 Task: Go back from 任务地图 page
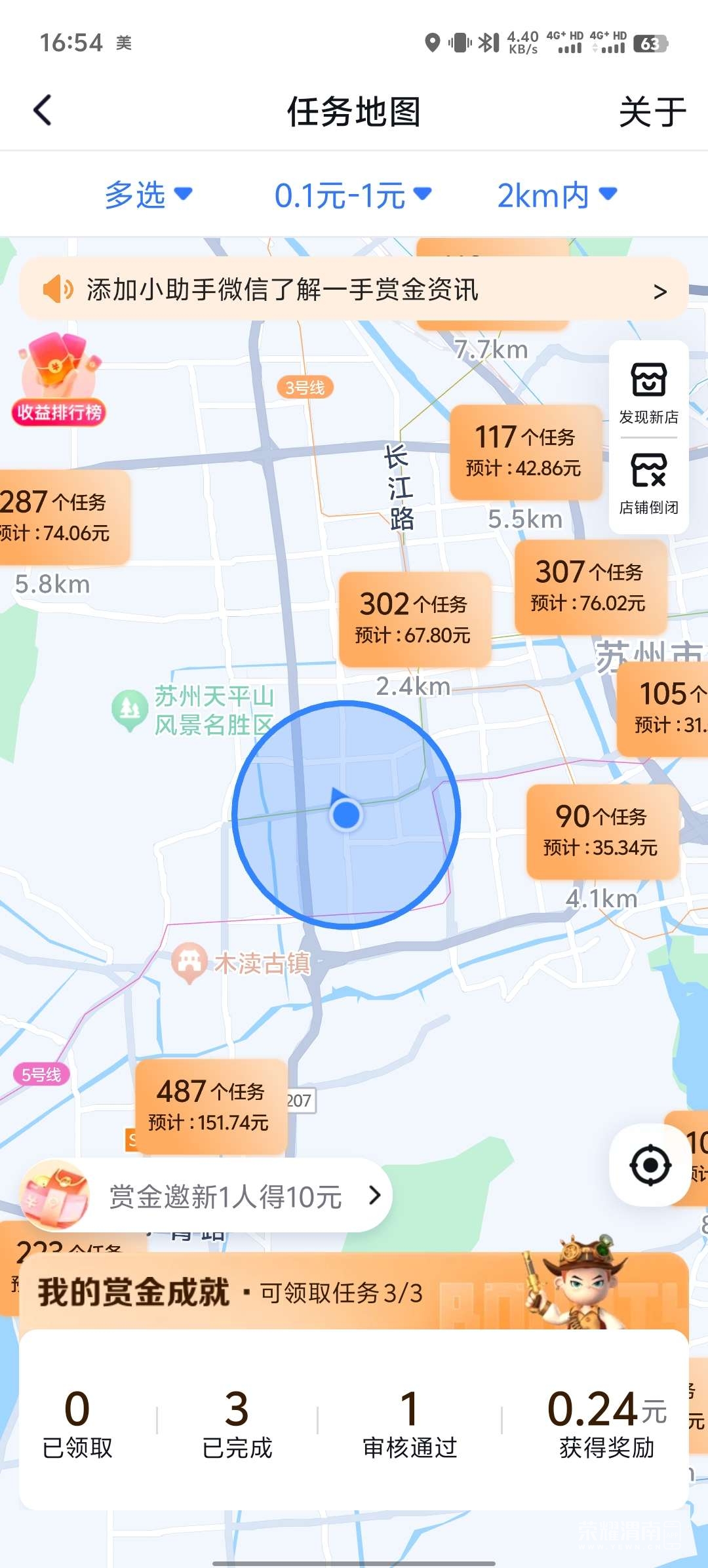[43, 110]
